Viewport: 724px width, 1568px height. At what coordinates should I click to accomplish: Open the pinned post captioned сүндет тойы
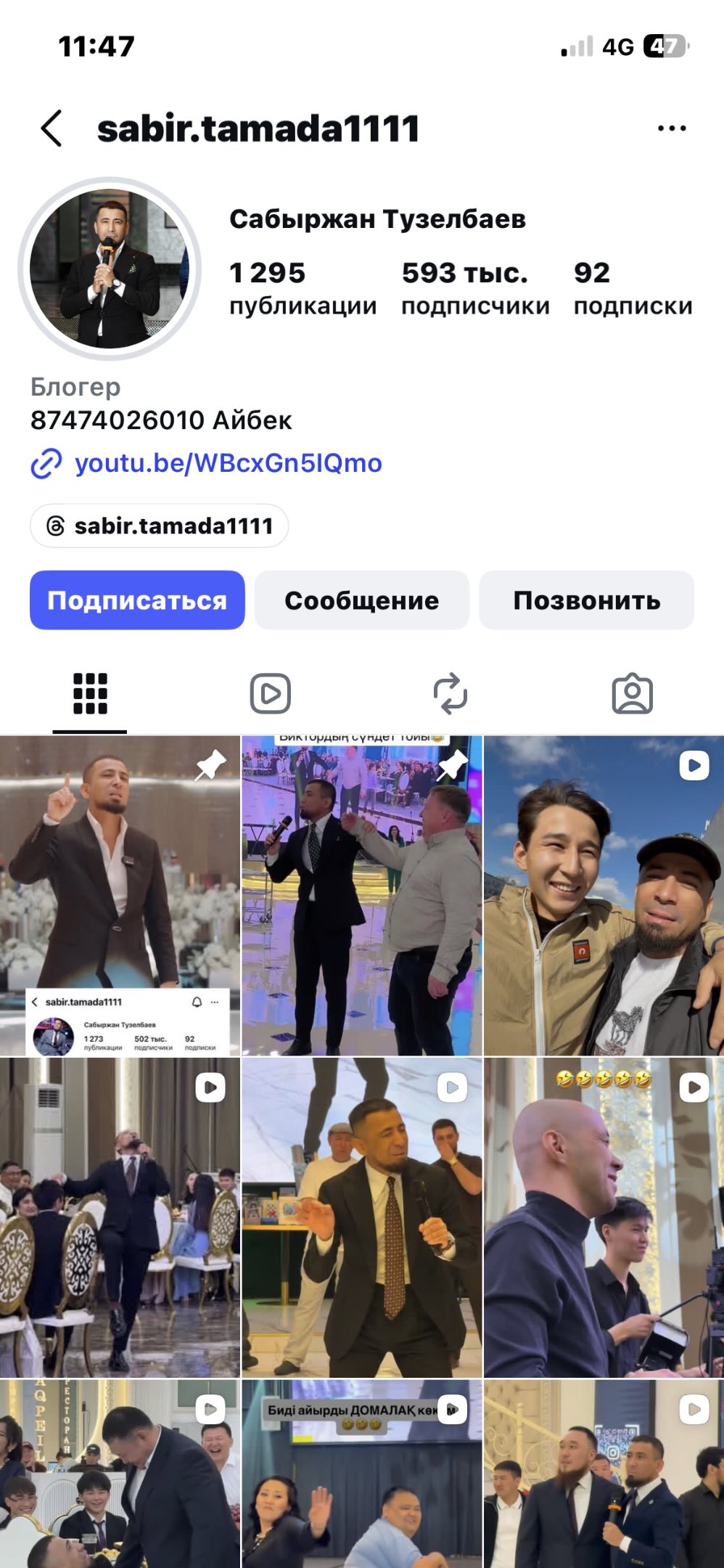point(361,897)
